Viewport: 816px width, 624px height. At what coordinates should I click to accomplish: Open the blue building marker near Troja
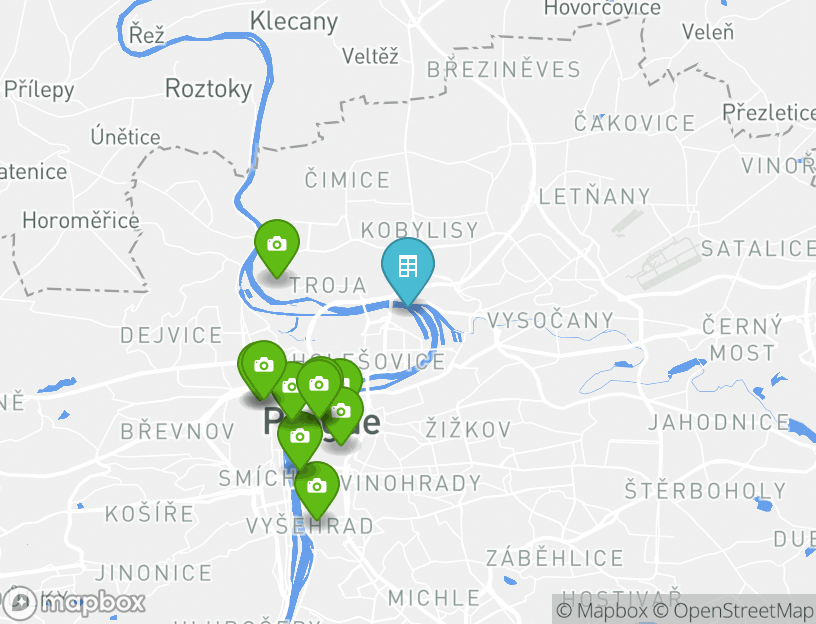[407, 266]
